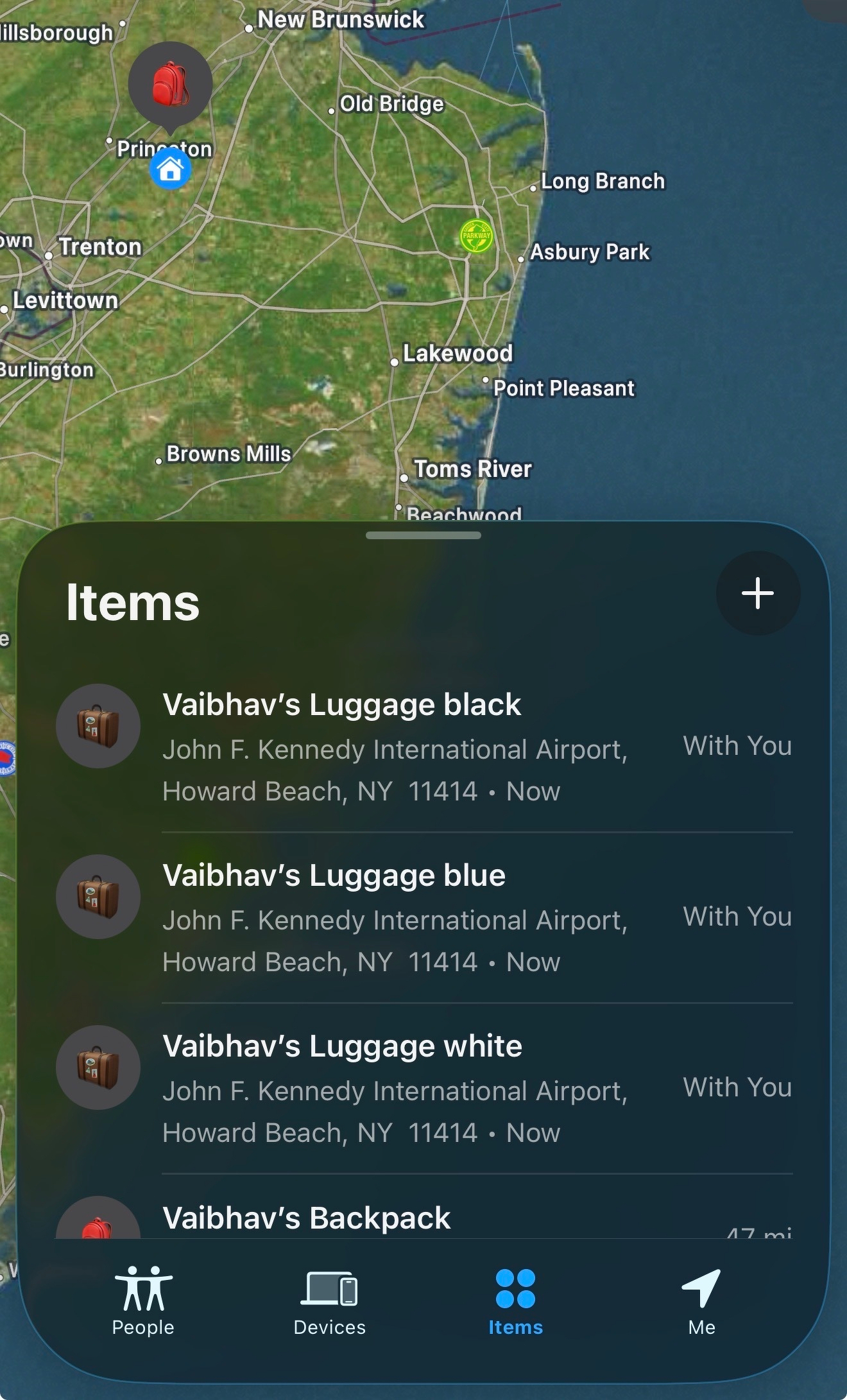Image resolution: width=847 pixels, height=1400 pixels.
Task: Open Vaibhav's Luggage black
Action: (424, 747)
